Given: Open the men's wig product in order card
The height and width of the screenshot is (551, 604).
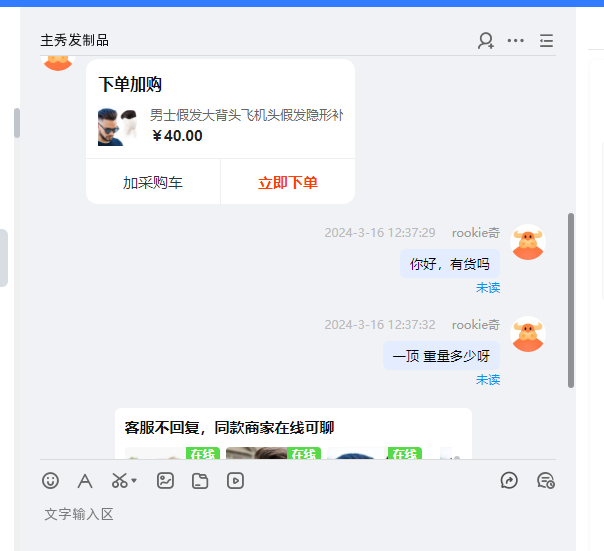Looking at the screenshot, I should coord(220,126).
